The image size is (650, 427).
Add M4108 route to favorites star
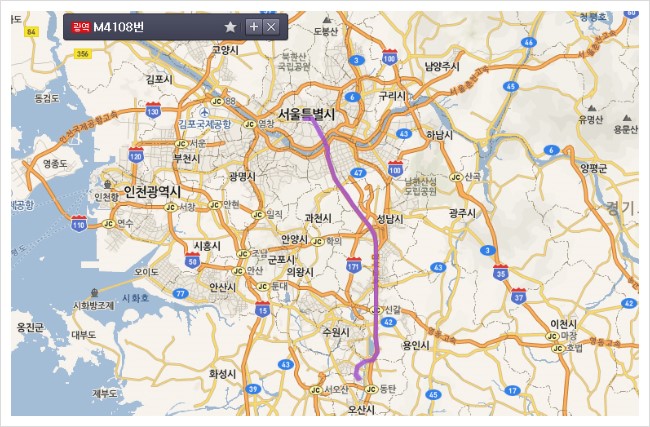click(230, 27)
